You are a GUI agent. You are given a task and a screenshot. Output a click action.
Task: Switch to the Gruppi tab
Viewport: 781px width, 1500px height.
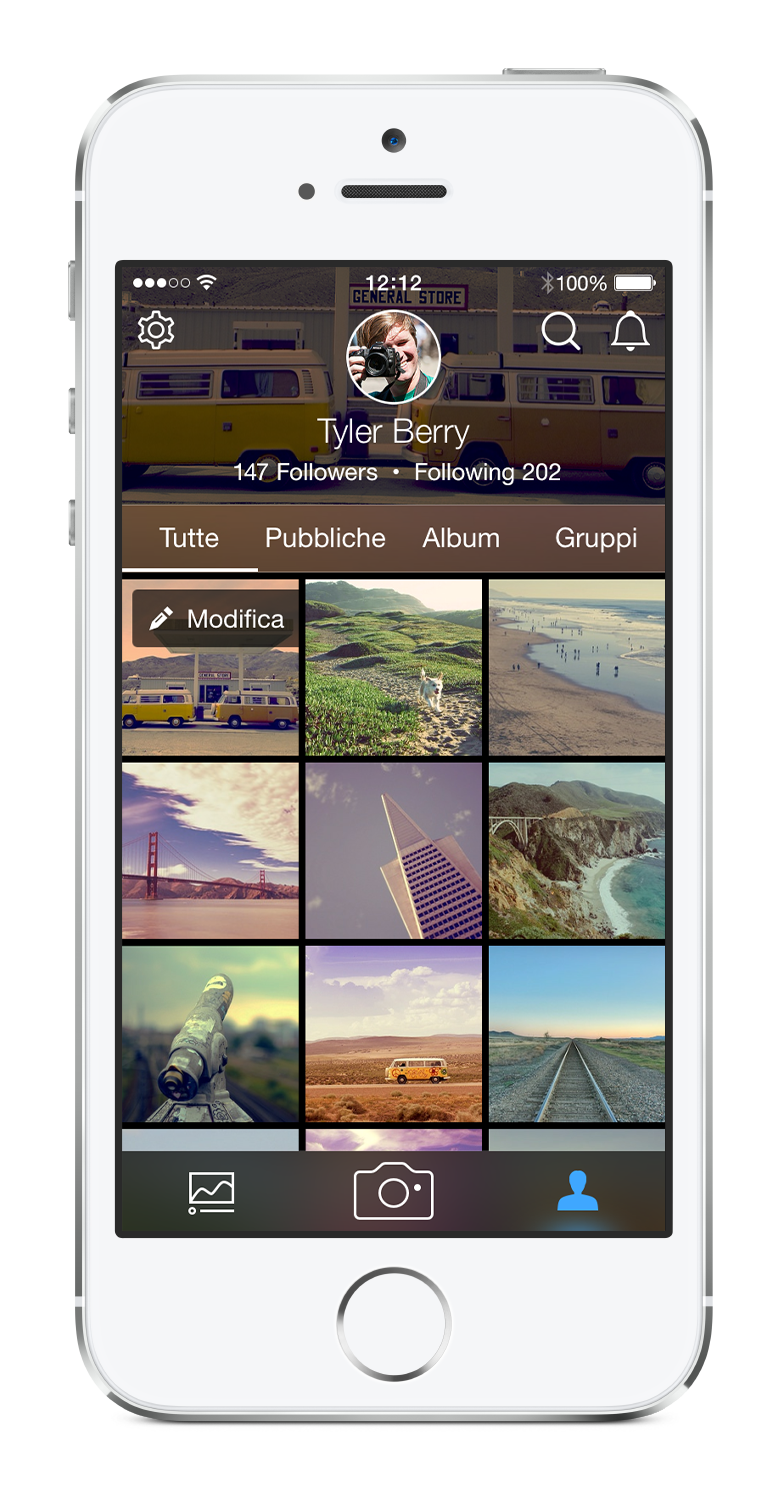coord(596,538)
